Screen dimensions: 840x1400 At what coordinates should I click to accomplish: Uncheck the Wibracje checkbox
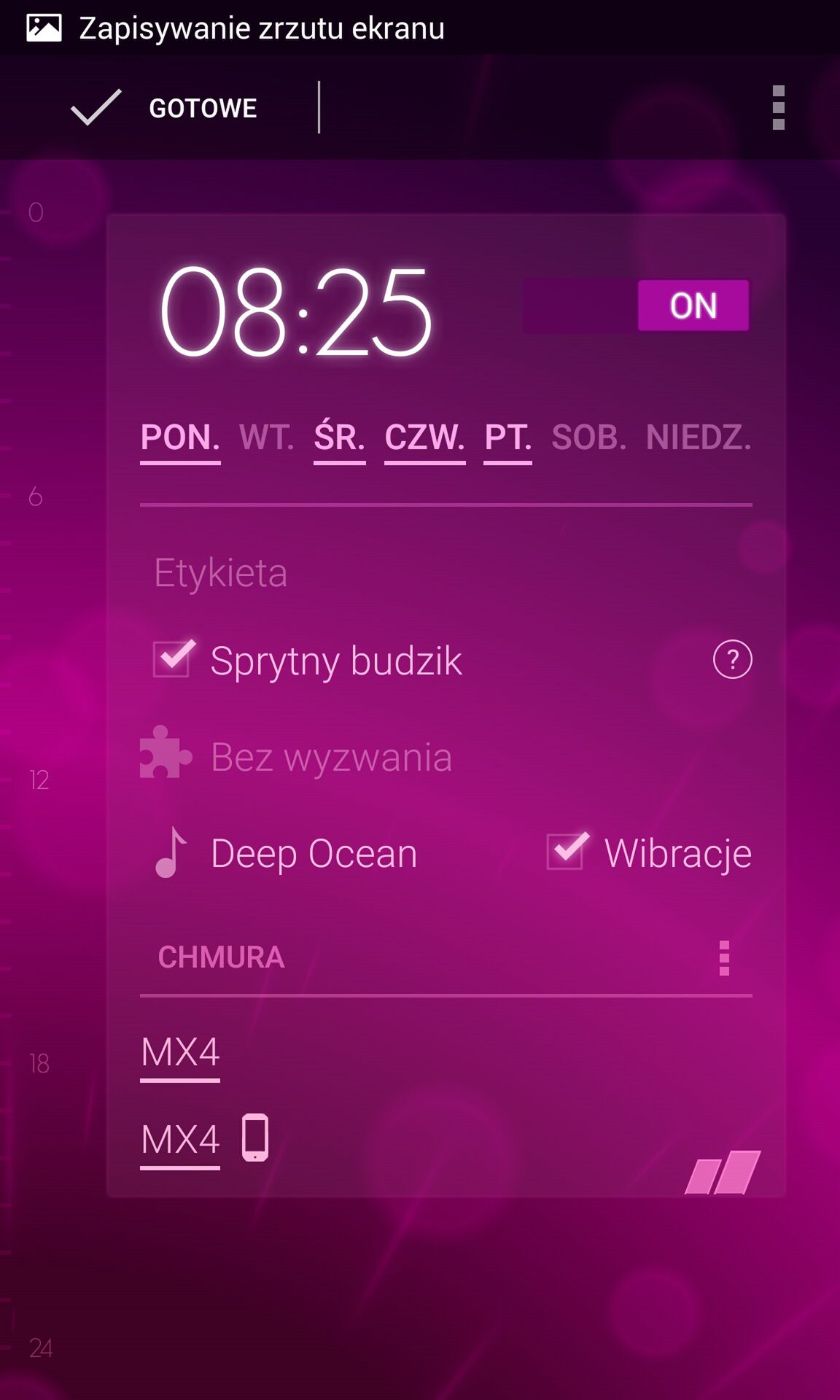tap(567, 851)
